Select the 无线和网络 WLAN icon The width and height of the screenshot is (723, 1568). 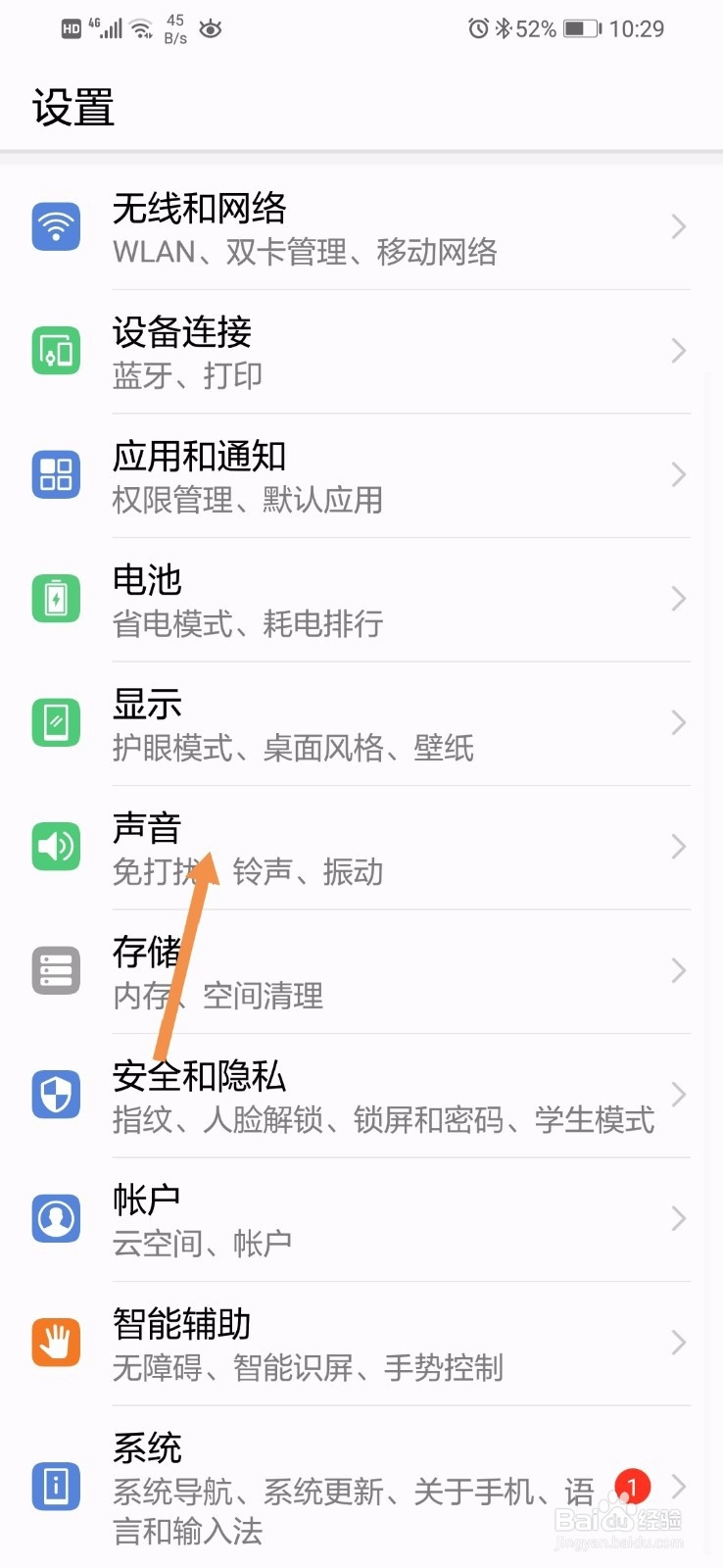[56, 226]
